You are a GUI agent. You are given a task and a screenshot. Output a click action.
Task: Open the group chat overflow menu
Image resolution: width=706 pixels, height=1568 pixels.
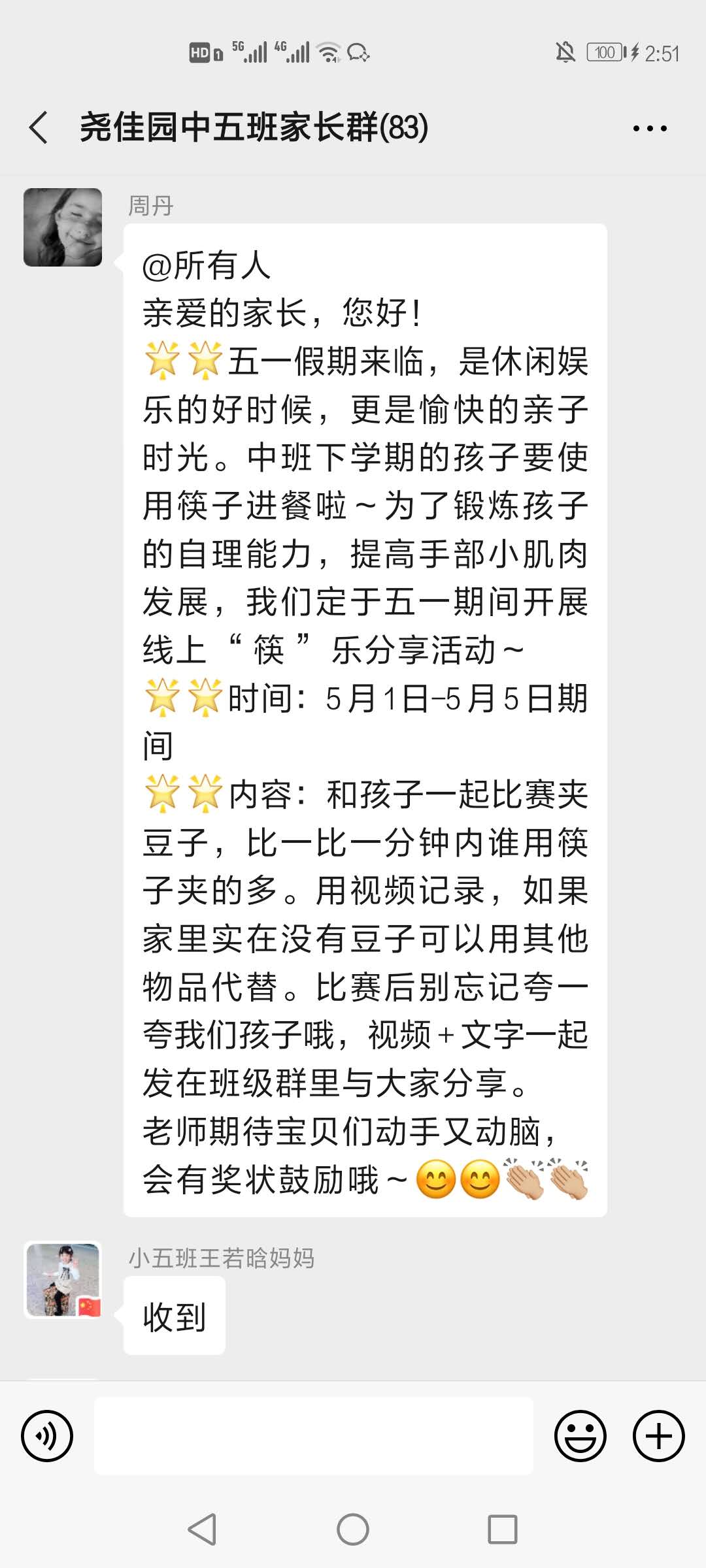[x=650, y=128]
